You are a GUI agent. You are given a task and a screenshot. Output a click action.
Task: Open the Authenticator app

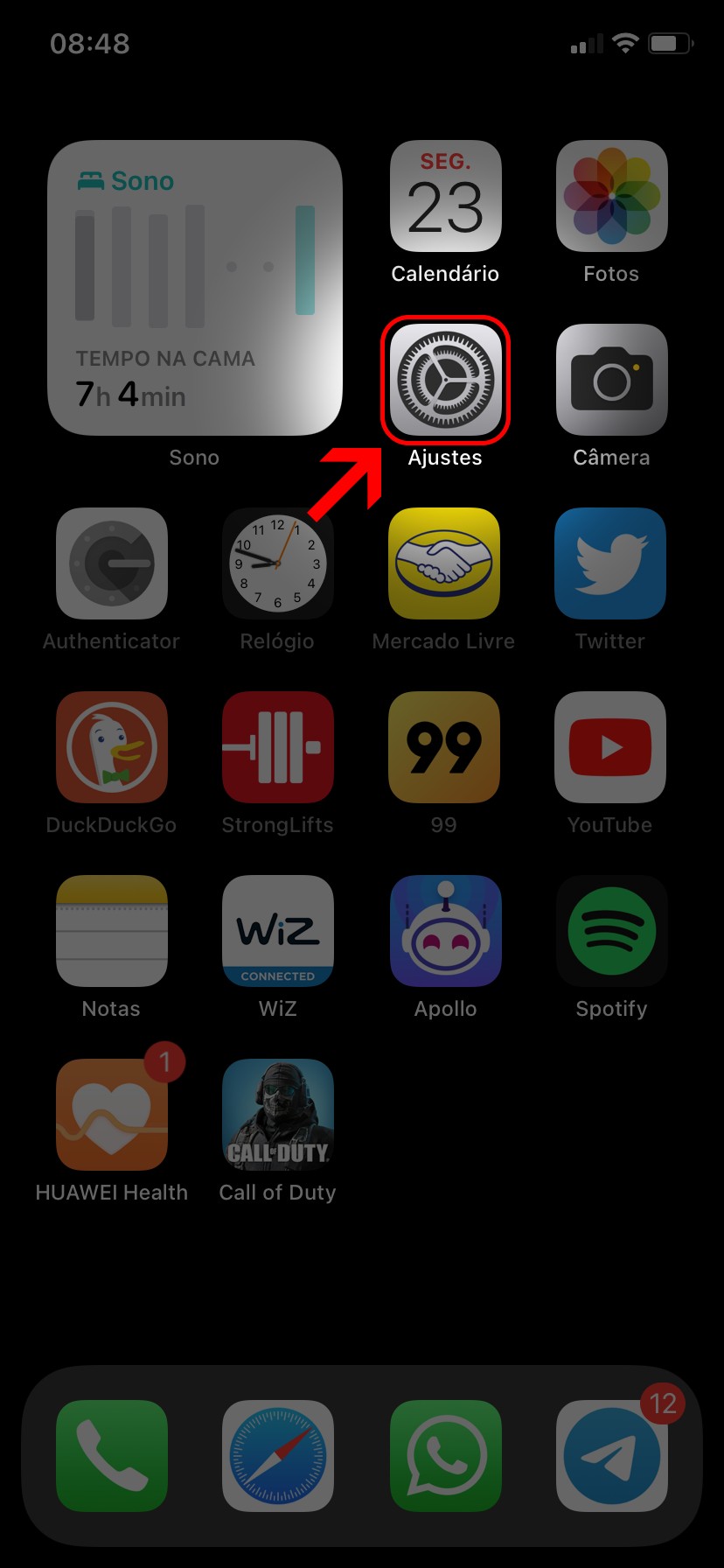point(111,563)
